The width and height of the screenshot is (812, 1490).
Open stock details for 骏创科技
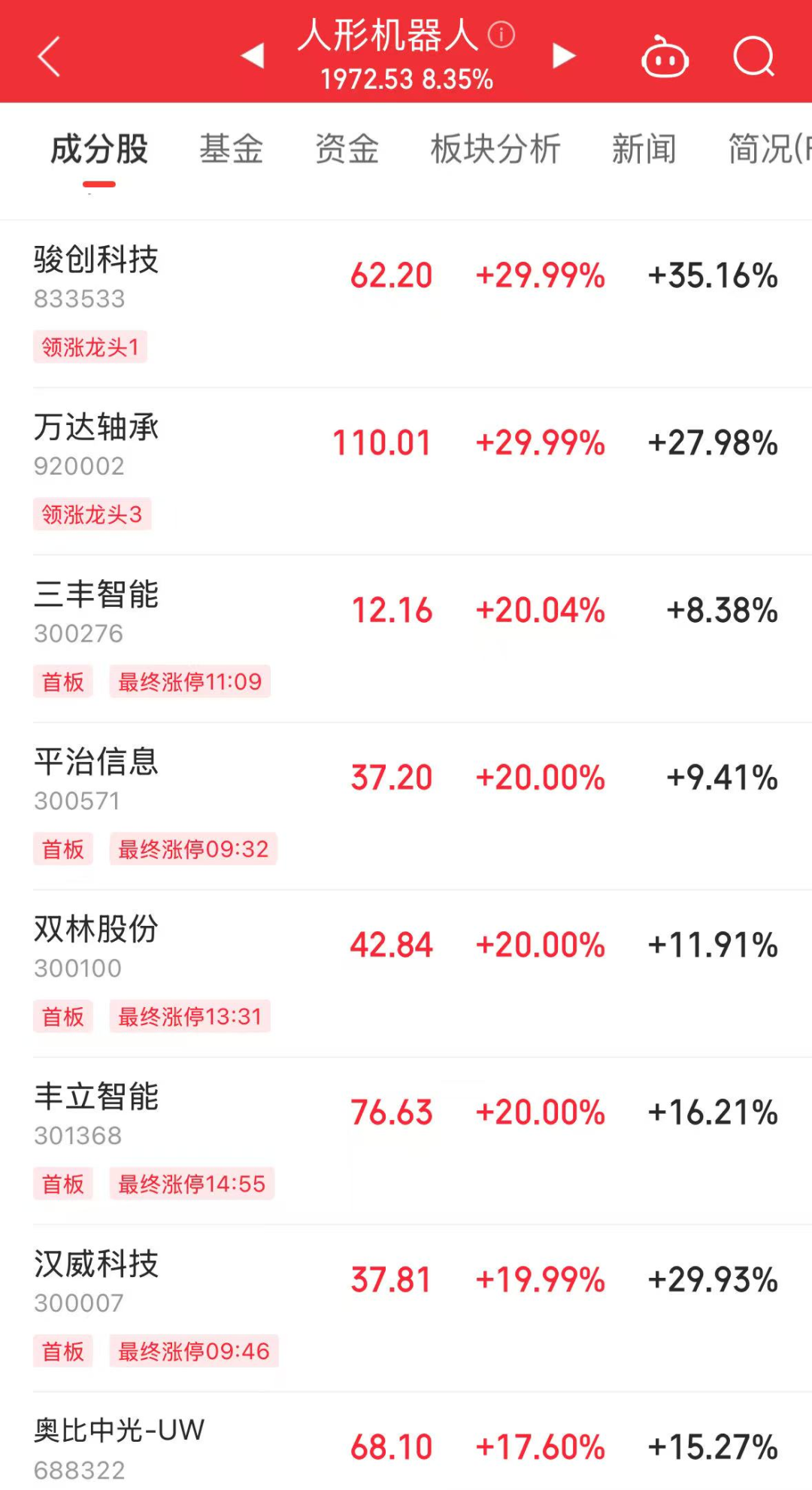tap(96, 260)
